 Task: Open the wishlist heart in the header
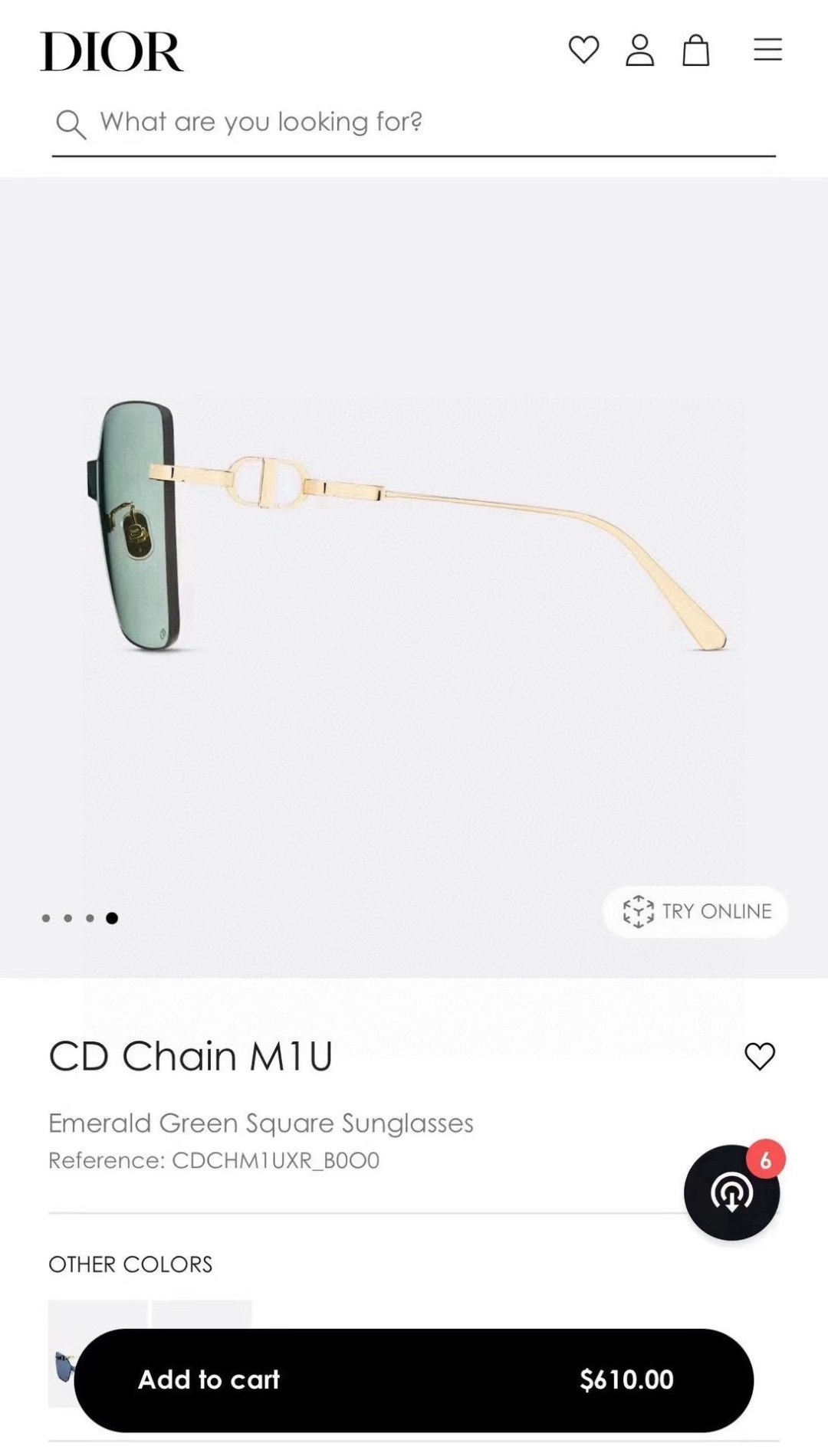[x=583, y=51]
